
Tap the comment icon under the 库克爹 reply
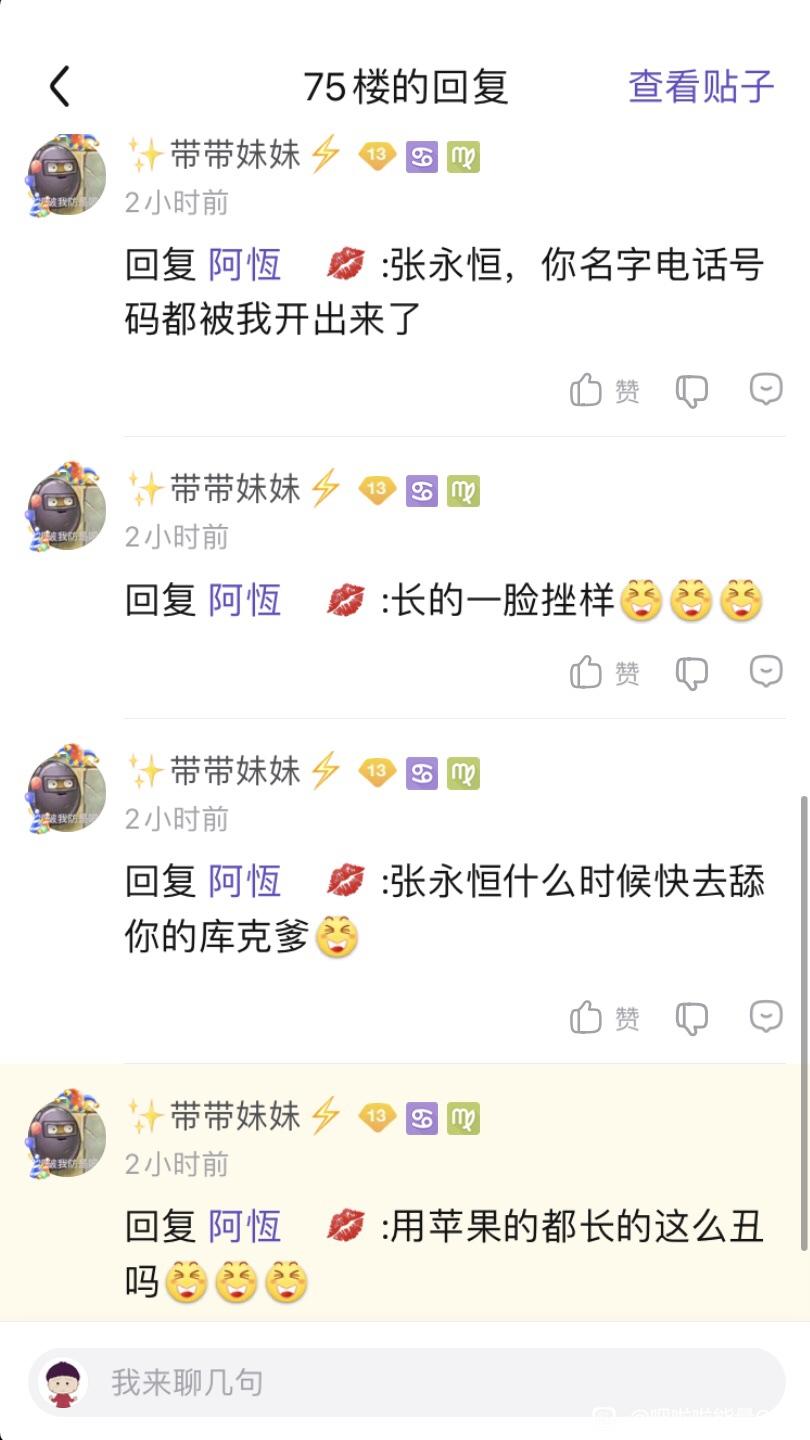[766, 1016]
